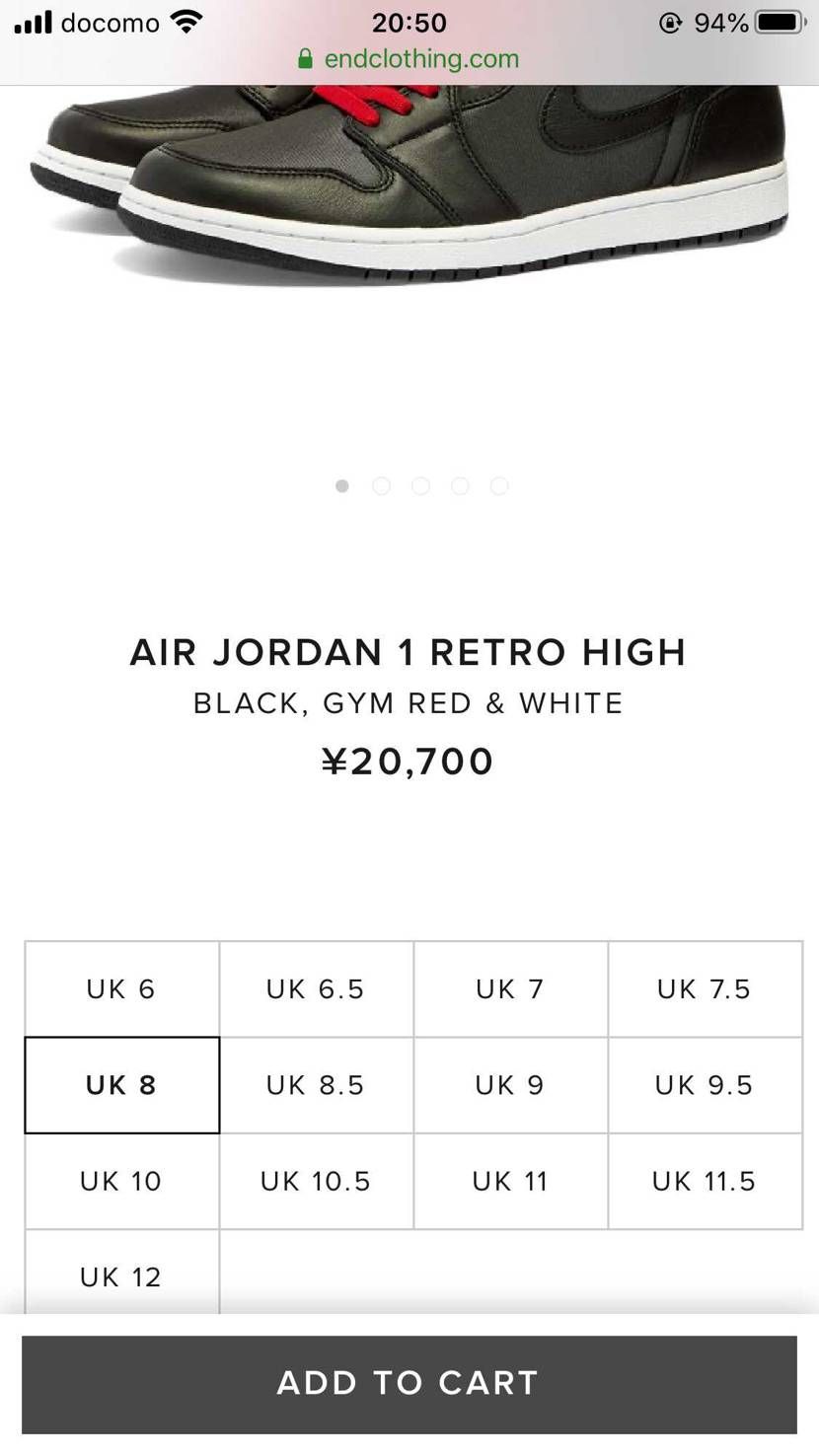Select size UK 7.5
The image size is (819, 1456).
coord(705,988)
